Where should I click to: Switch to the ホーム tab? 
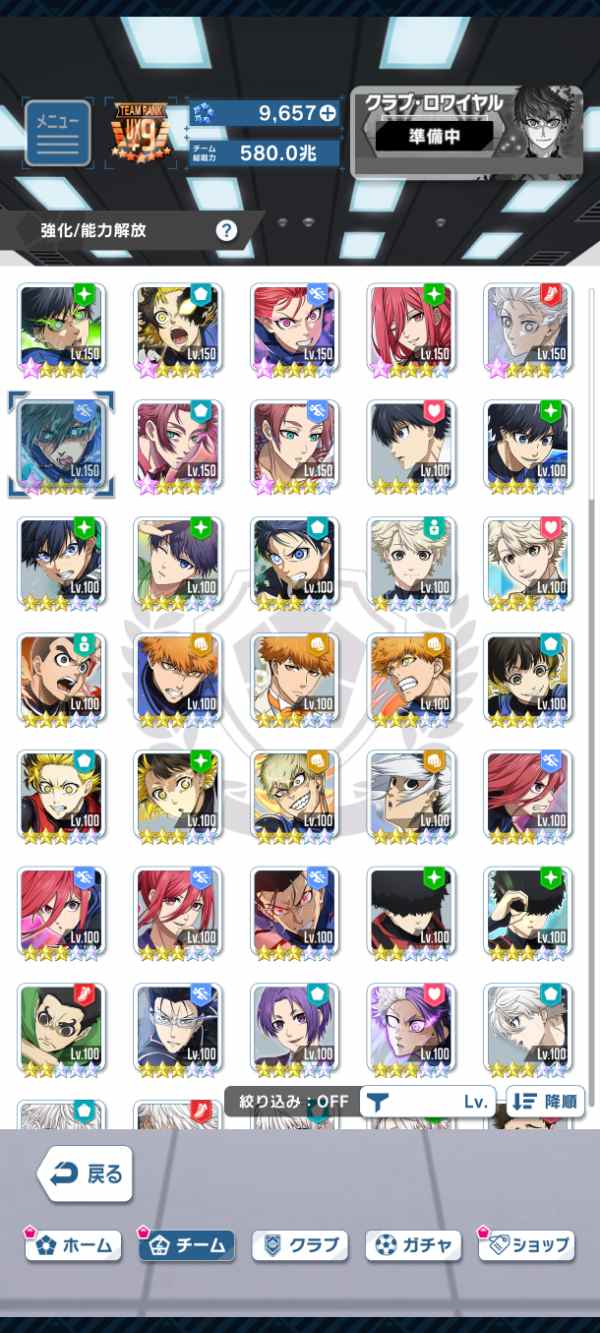(74, 1246)
